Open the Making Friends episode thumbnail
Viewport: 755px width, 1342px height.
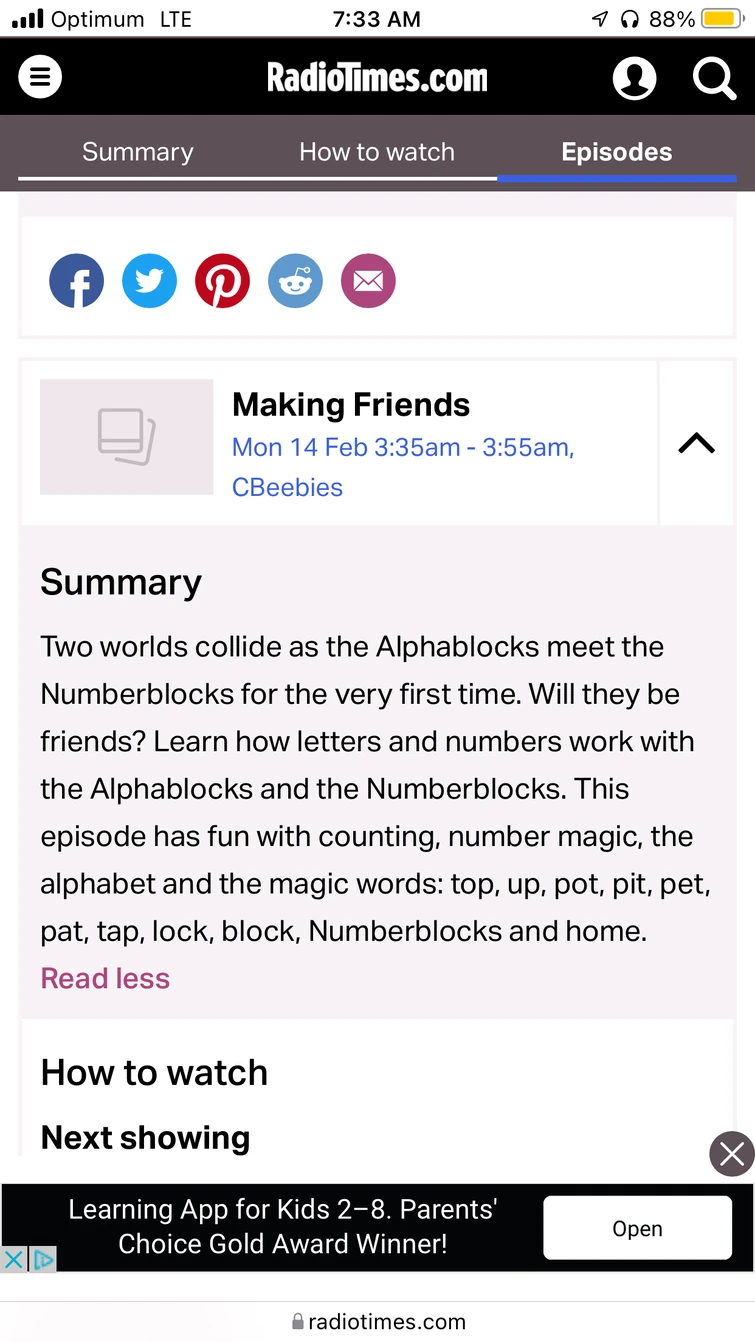[x=126, y=436]
